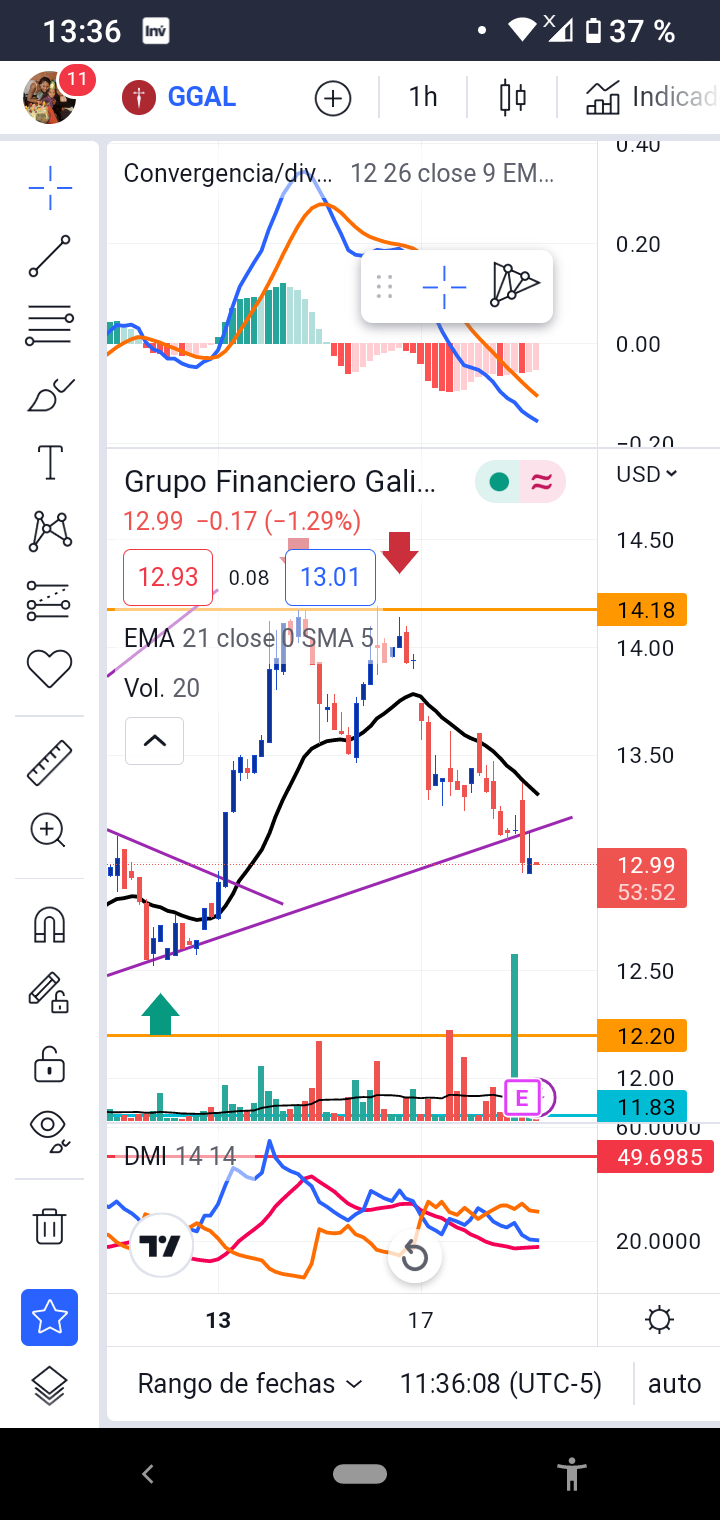
Task: Change the 1h time interval
Action: click(x=423, y=97)
